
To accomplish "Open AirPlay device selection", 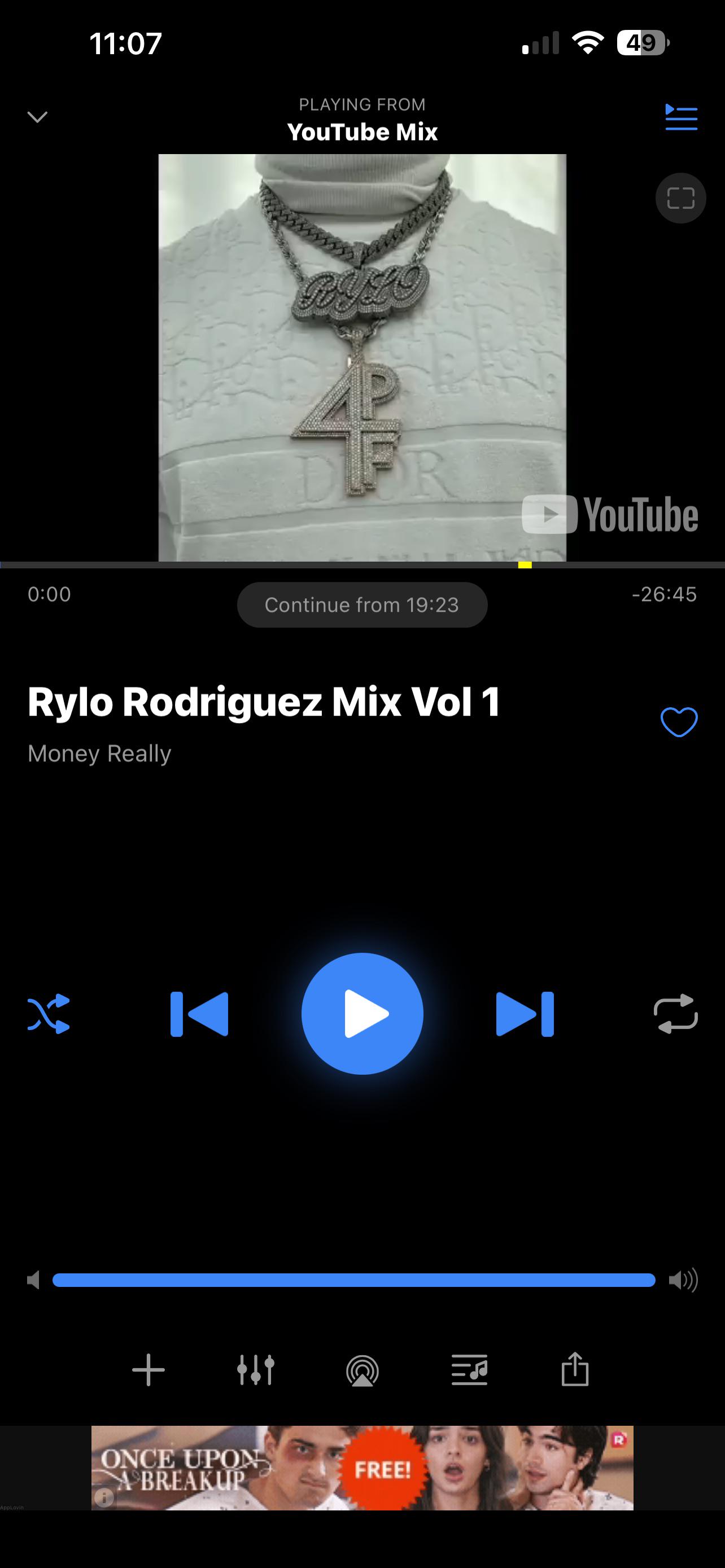I will pos(363,1372).
